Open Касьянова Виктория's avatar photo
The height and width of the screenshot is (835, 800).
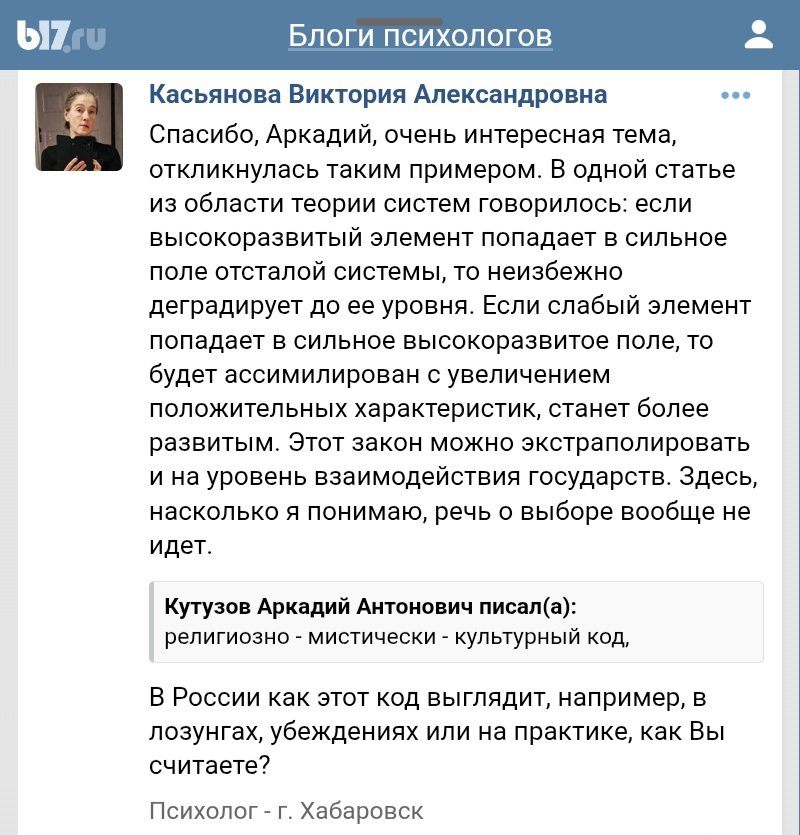click(x=79, y=127)
